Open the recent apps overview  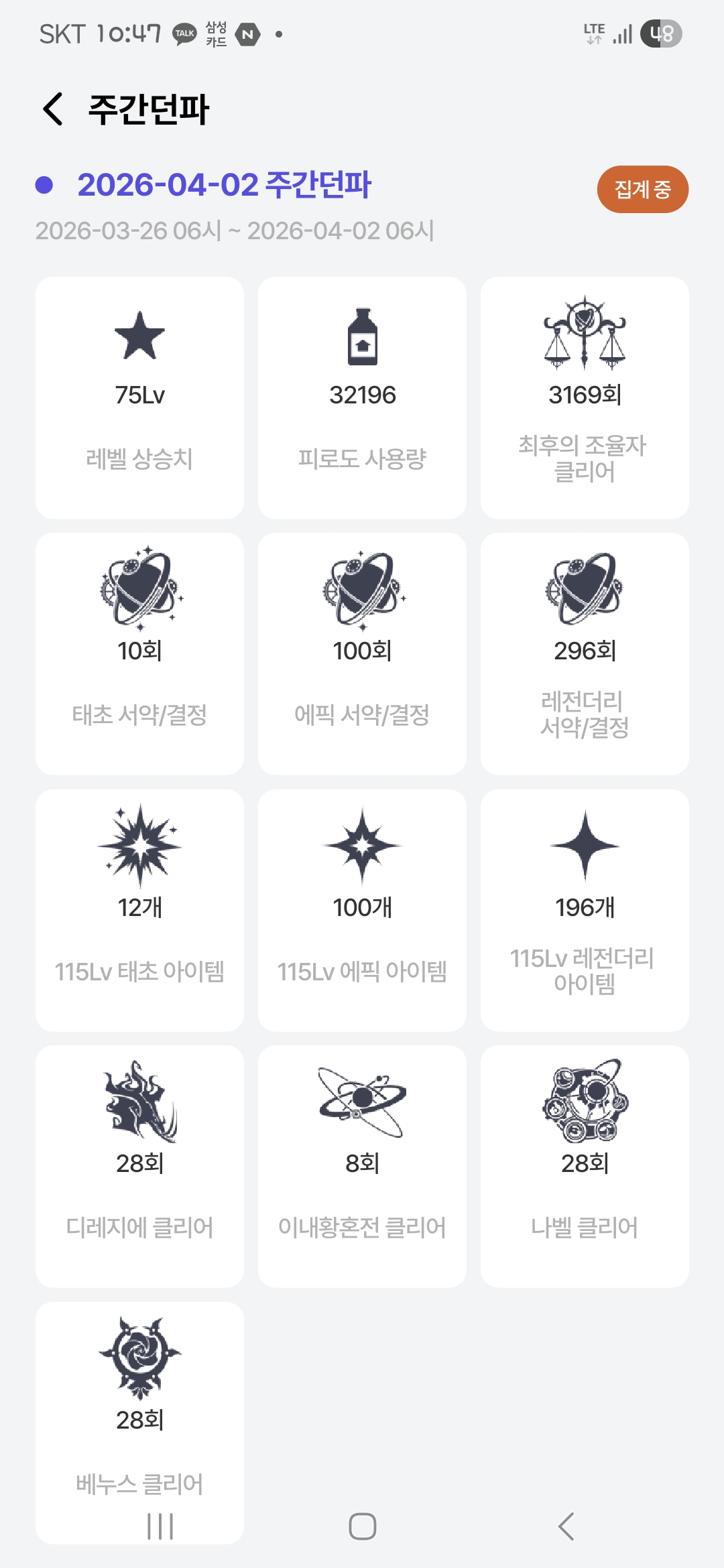pyautogui.click(x=160, y=1526)
